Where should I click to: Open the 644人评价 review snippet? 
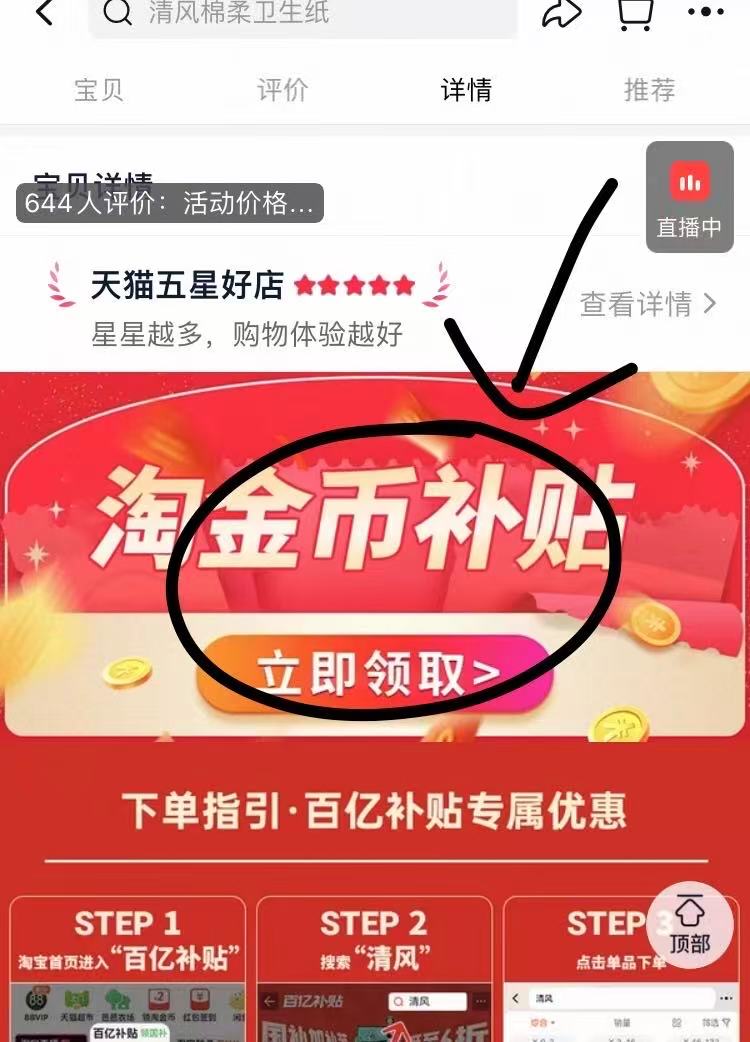tap(169, 204)
